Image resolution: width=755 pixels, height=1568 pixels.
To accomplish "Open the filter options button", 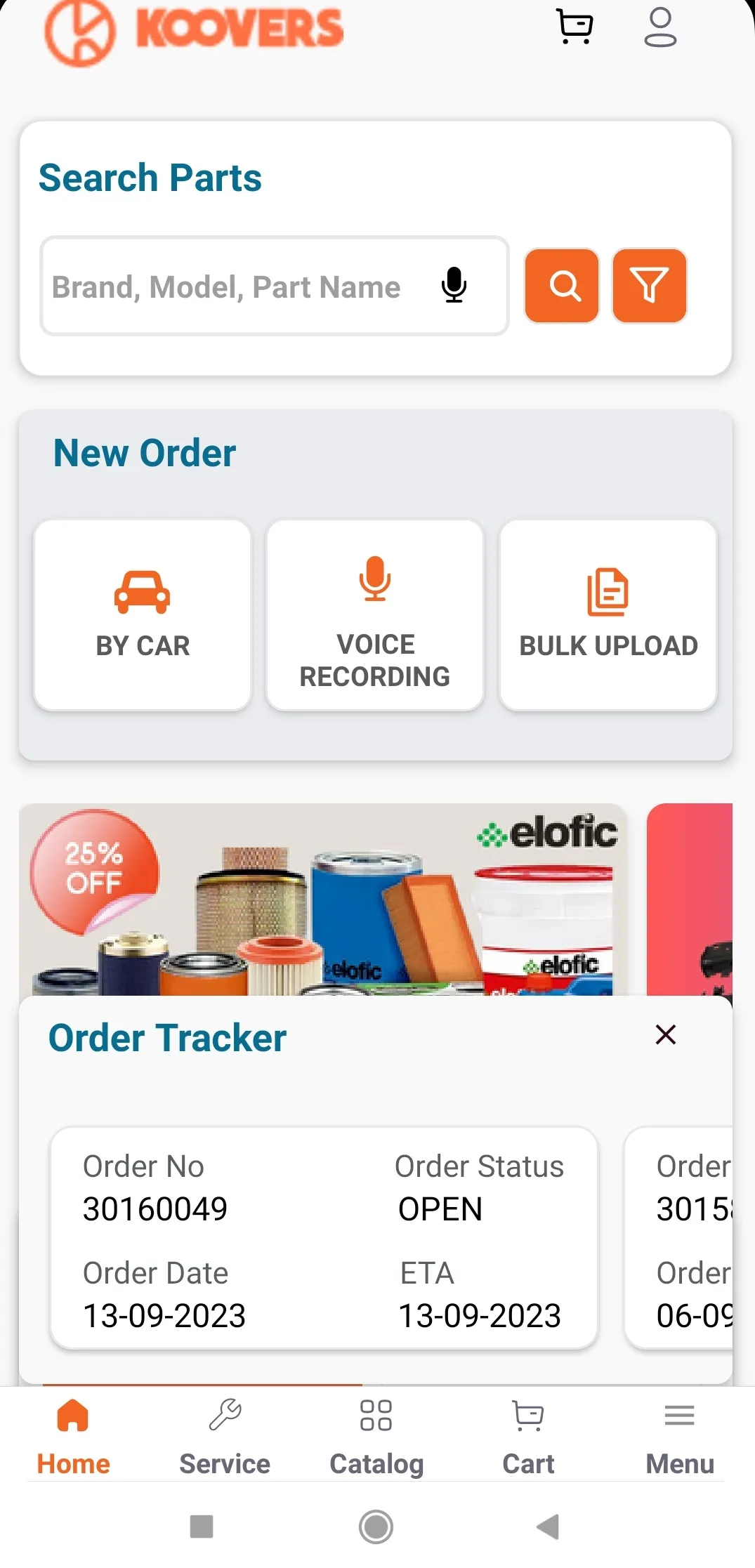I will (649, 286).
